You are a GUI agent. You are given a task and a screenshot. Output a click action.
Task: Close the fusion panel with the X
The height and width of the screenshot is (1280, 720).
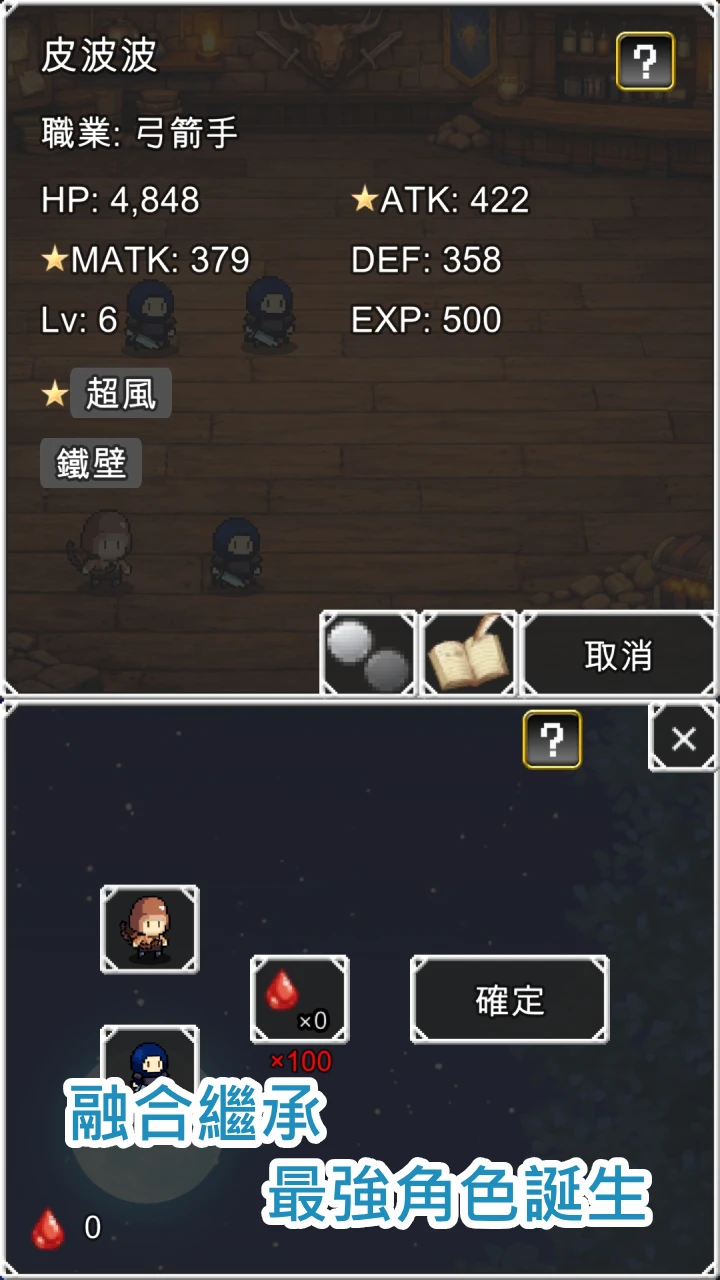click(x=683, y=739)
